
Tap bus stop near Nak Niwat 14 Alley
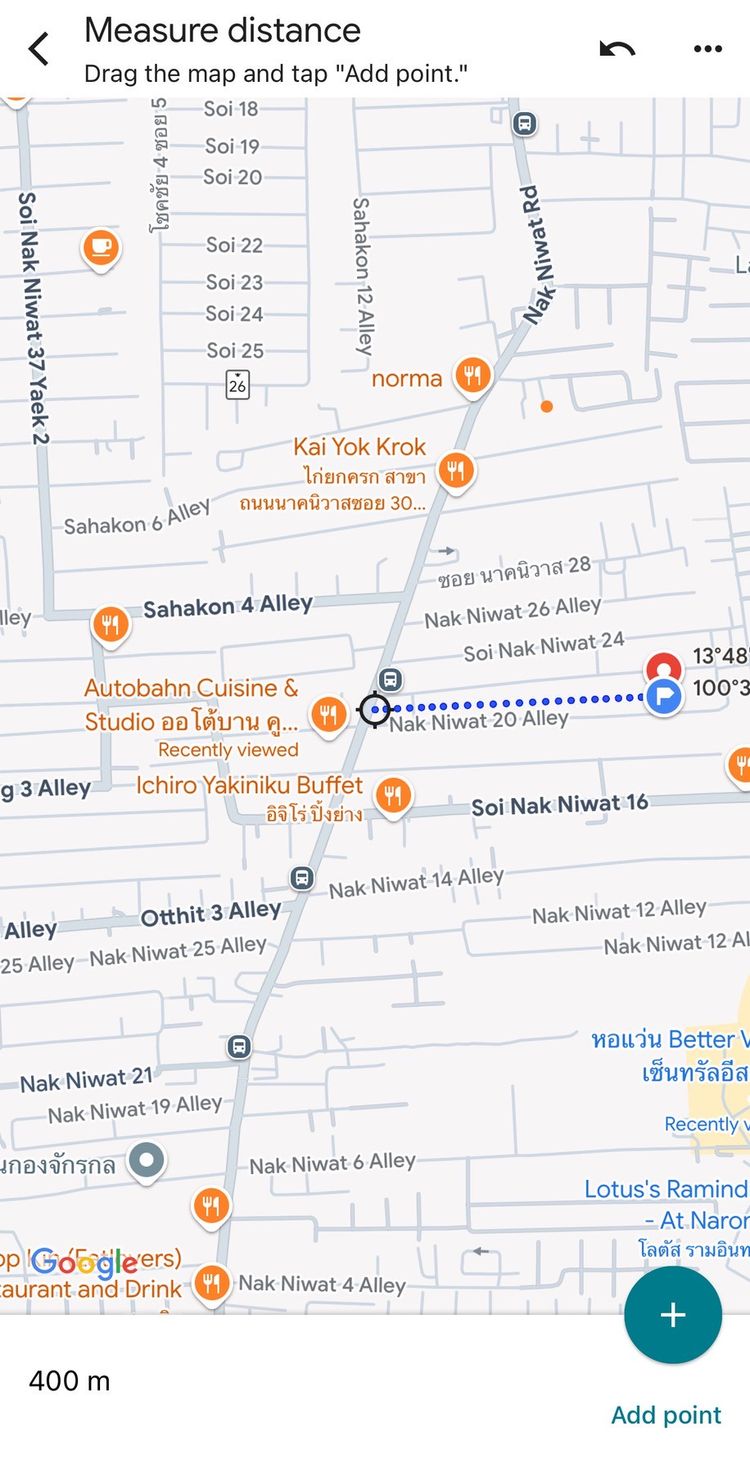click(302, 878)
